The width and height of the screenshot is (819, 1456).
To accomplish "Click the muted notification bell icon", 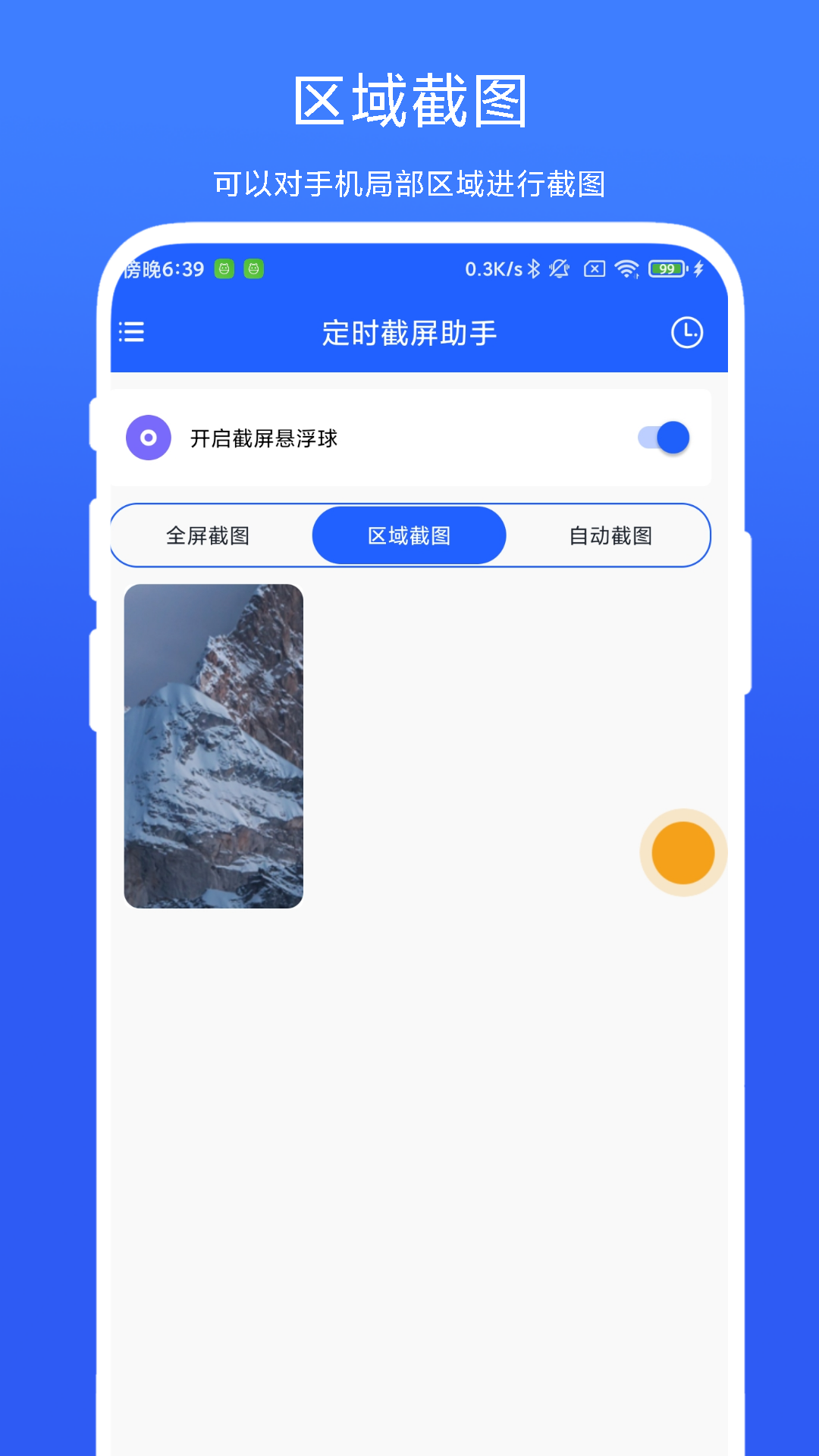I will pos(559,269).
